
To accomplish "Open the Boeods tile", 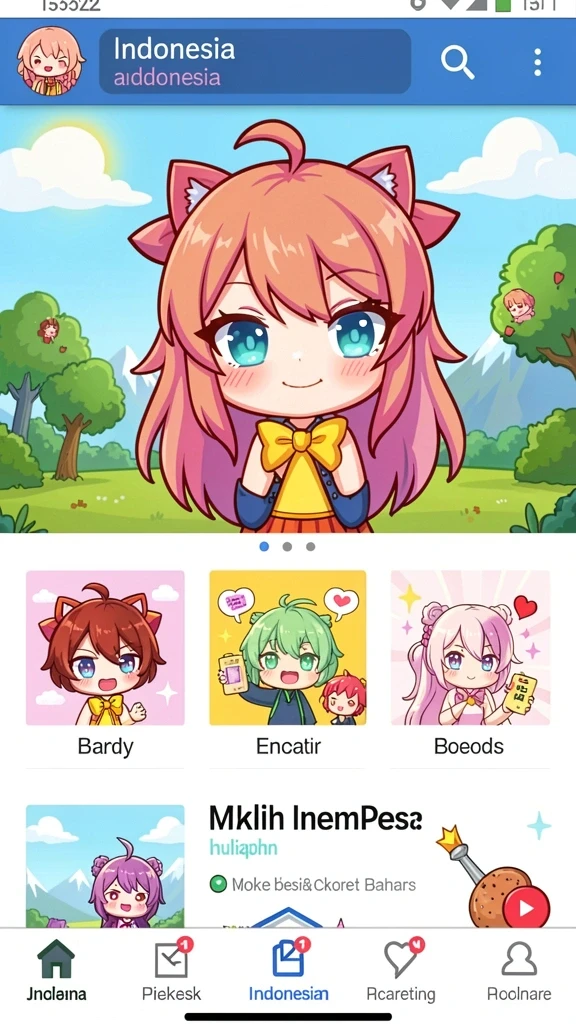I will 470,664.
